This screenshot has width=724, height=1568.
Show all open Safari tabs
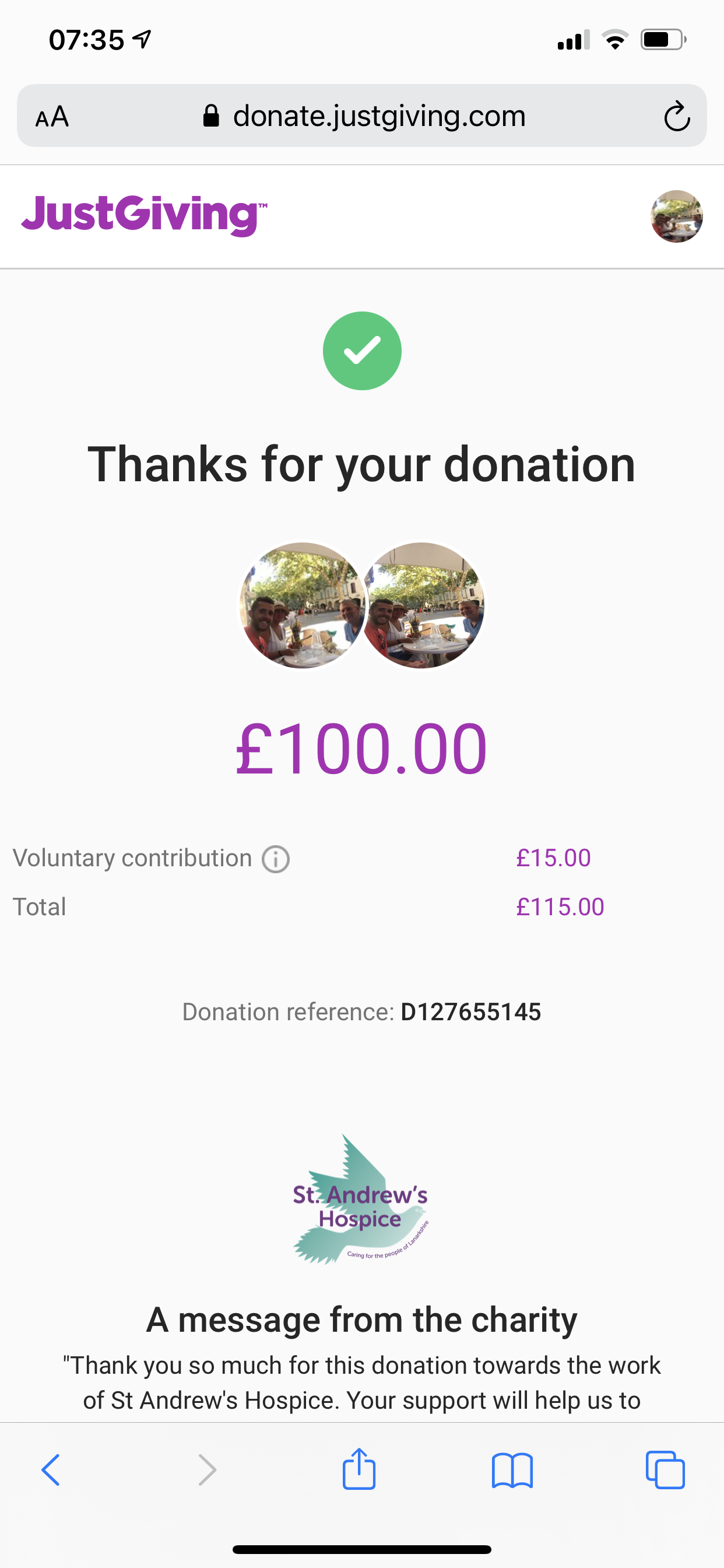pos(665,1470)
